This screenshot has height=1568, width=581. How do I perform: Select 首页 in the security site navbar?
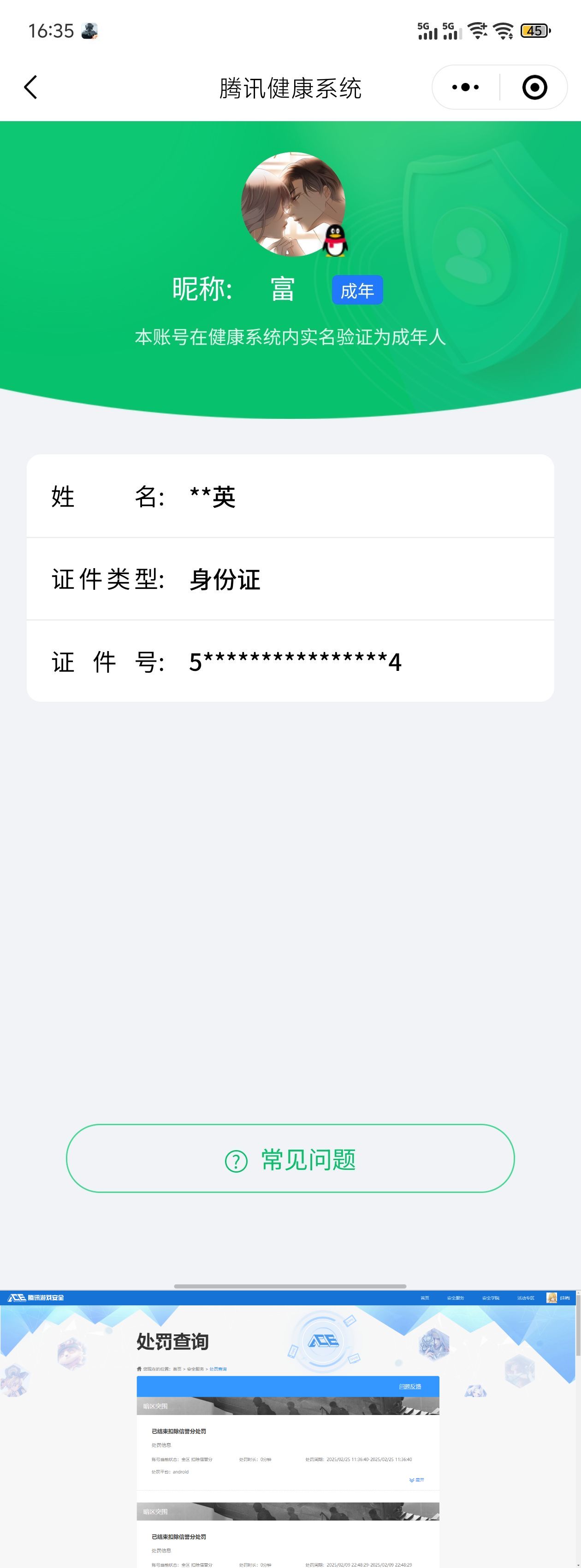(x=425, y=1298)
